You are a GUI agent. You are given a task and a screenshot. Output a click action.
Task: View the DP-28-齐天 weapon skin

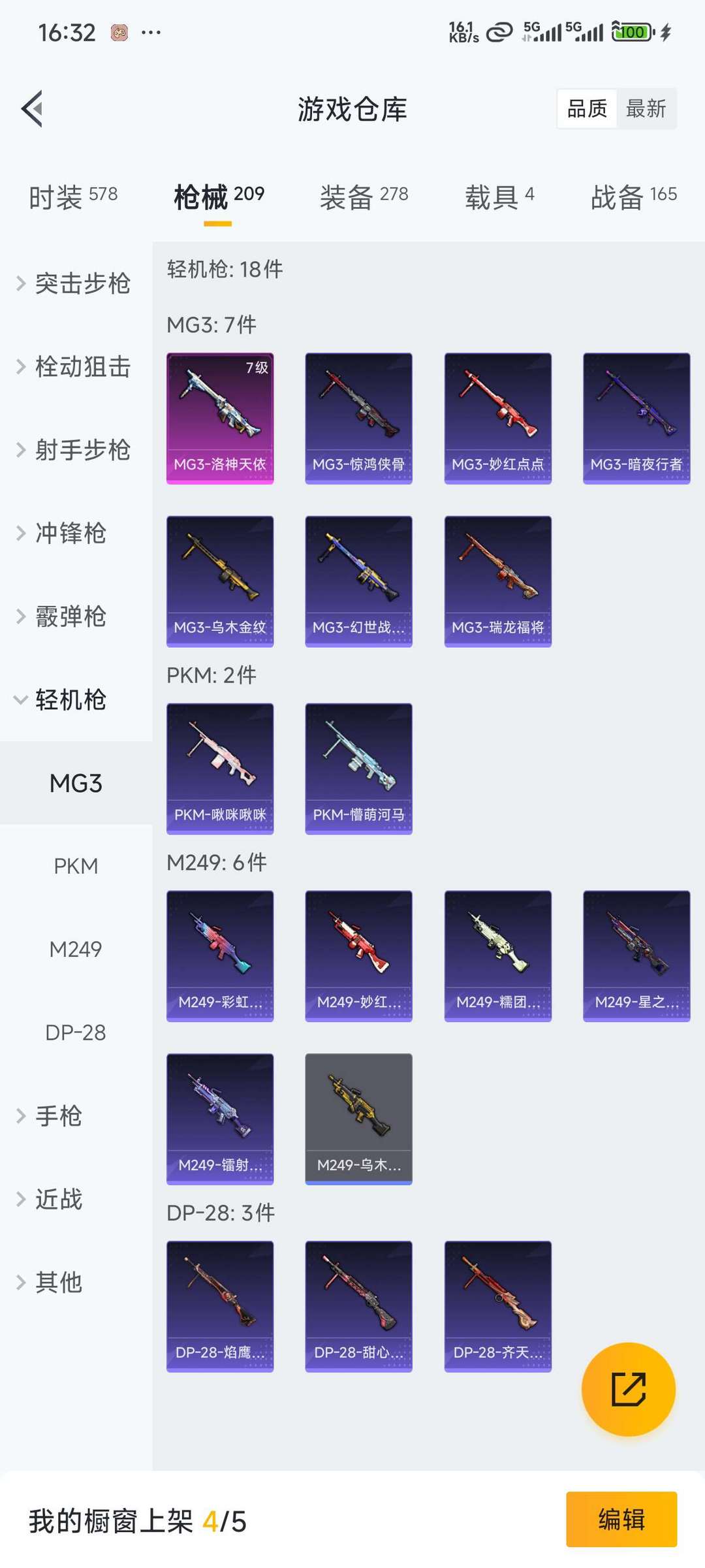498,1306
